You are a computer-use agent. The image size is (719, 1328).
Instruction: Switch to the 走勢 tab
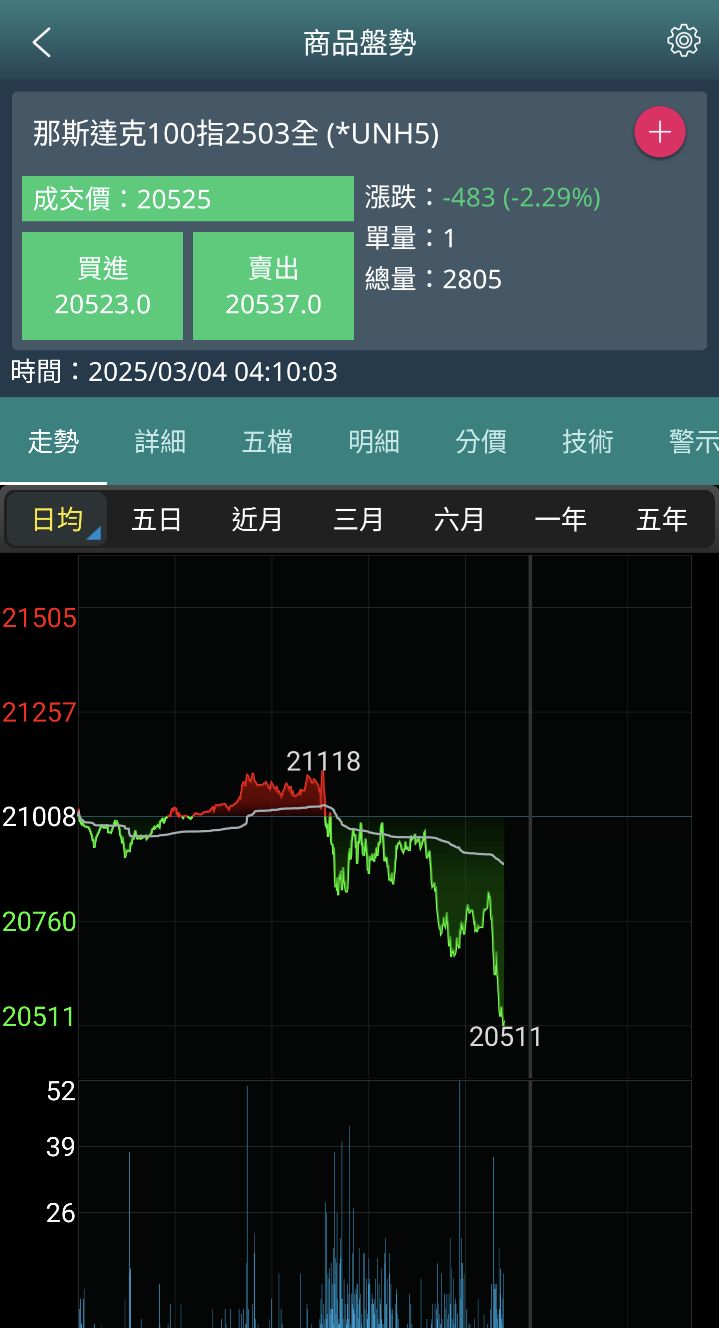(x=53, y=441)
